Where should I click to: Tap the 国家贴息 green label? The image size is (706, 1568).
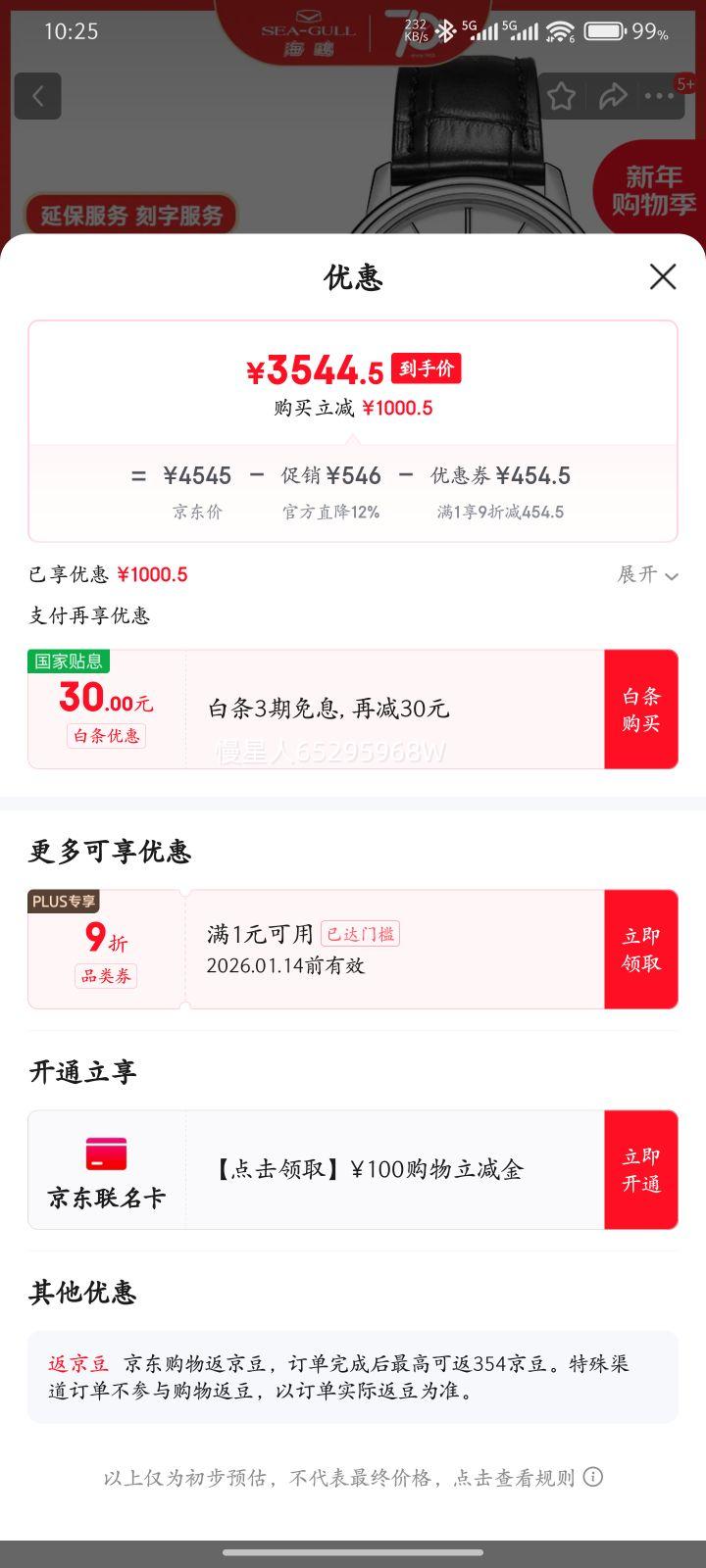click(65, 661)
